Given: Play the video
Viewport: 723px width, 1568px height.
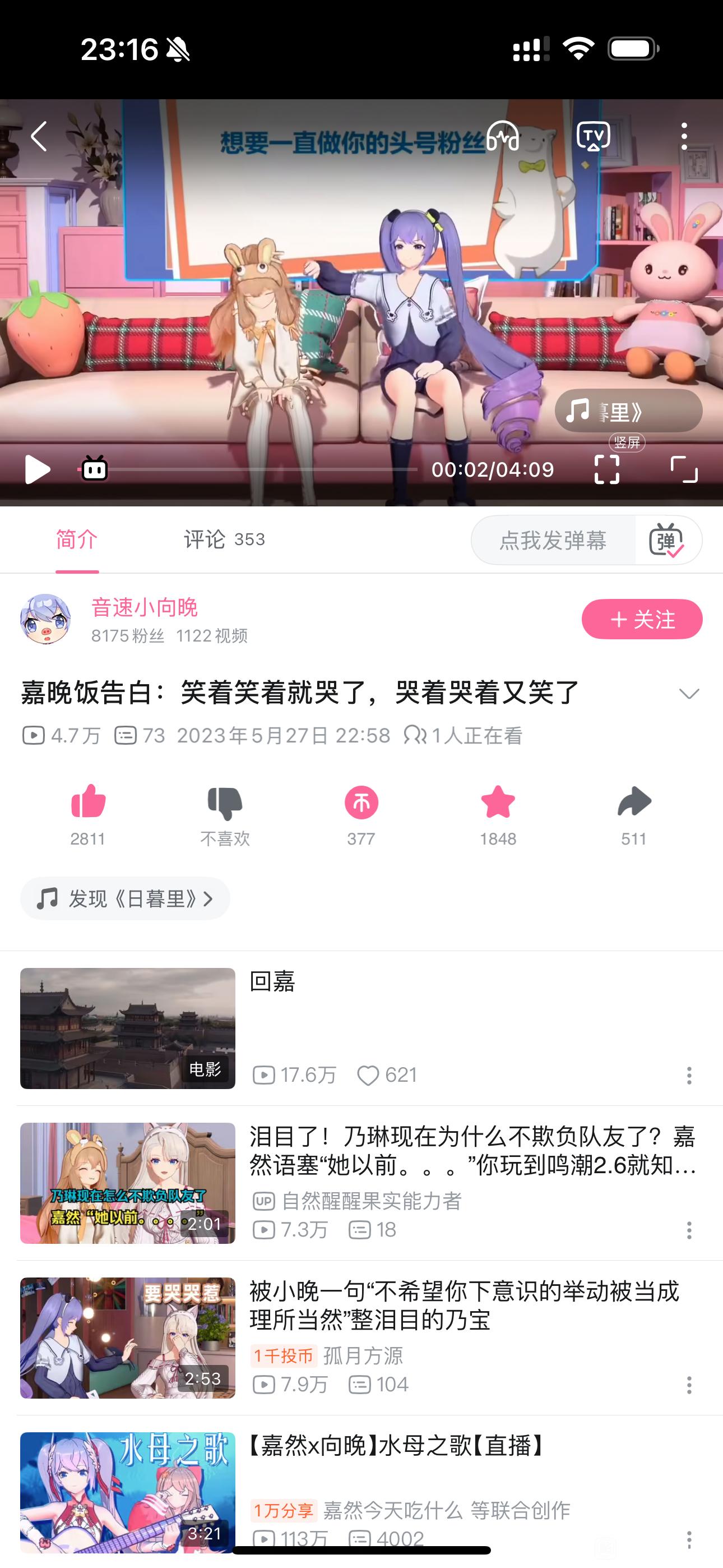Looking at the screenshot, I should tap(36, 469).
